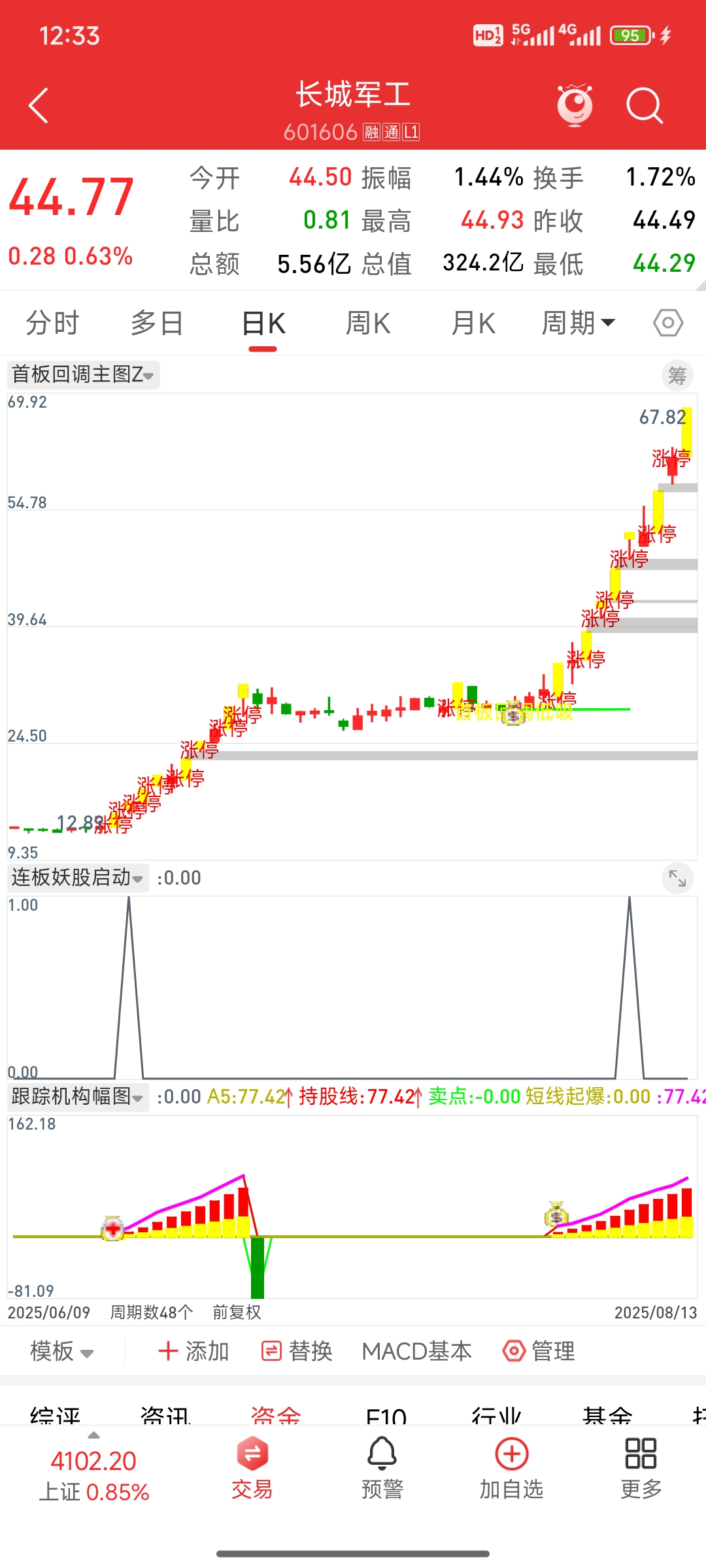
Task: Open chart settings hexagon icon
Action: (x=668, y=323)
